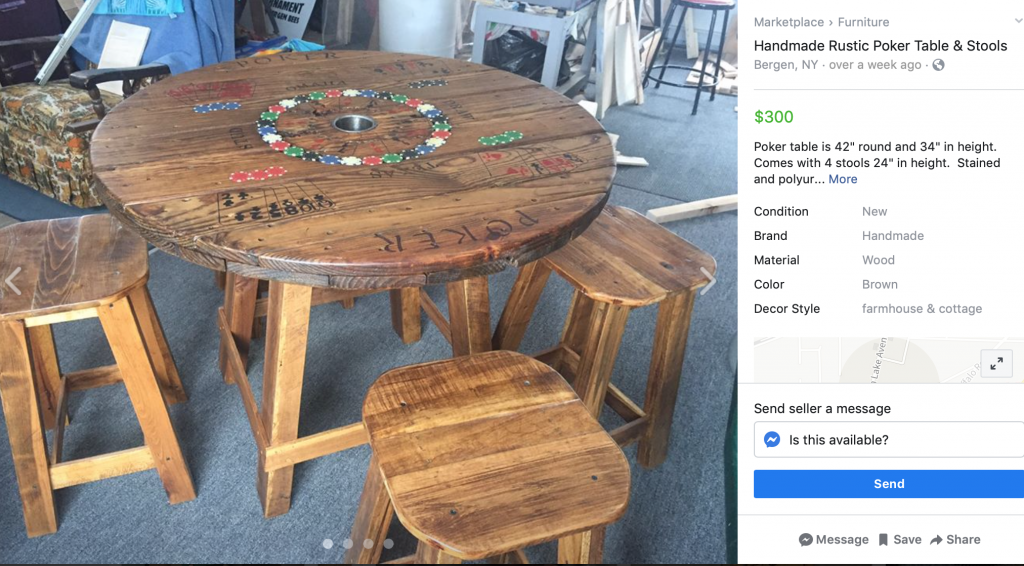Send the message to the seller
The image size is (1024, 566).
coord(888,484)
